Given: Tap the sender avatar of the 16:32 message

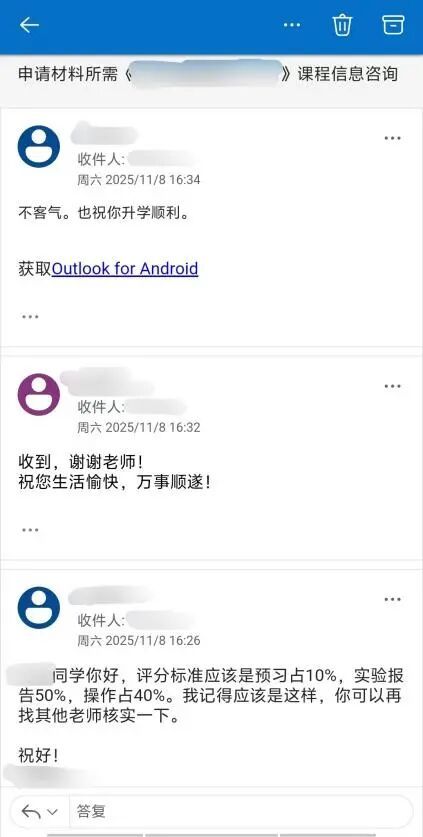Looking at the screenshot, I should coord(38,394).
